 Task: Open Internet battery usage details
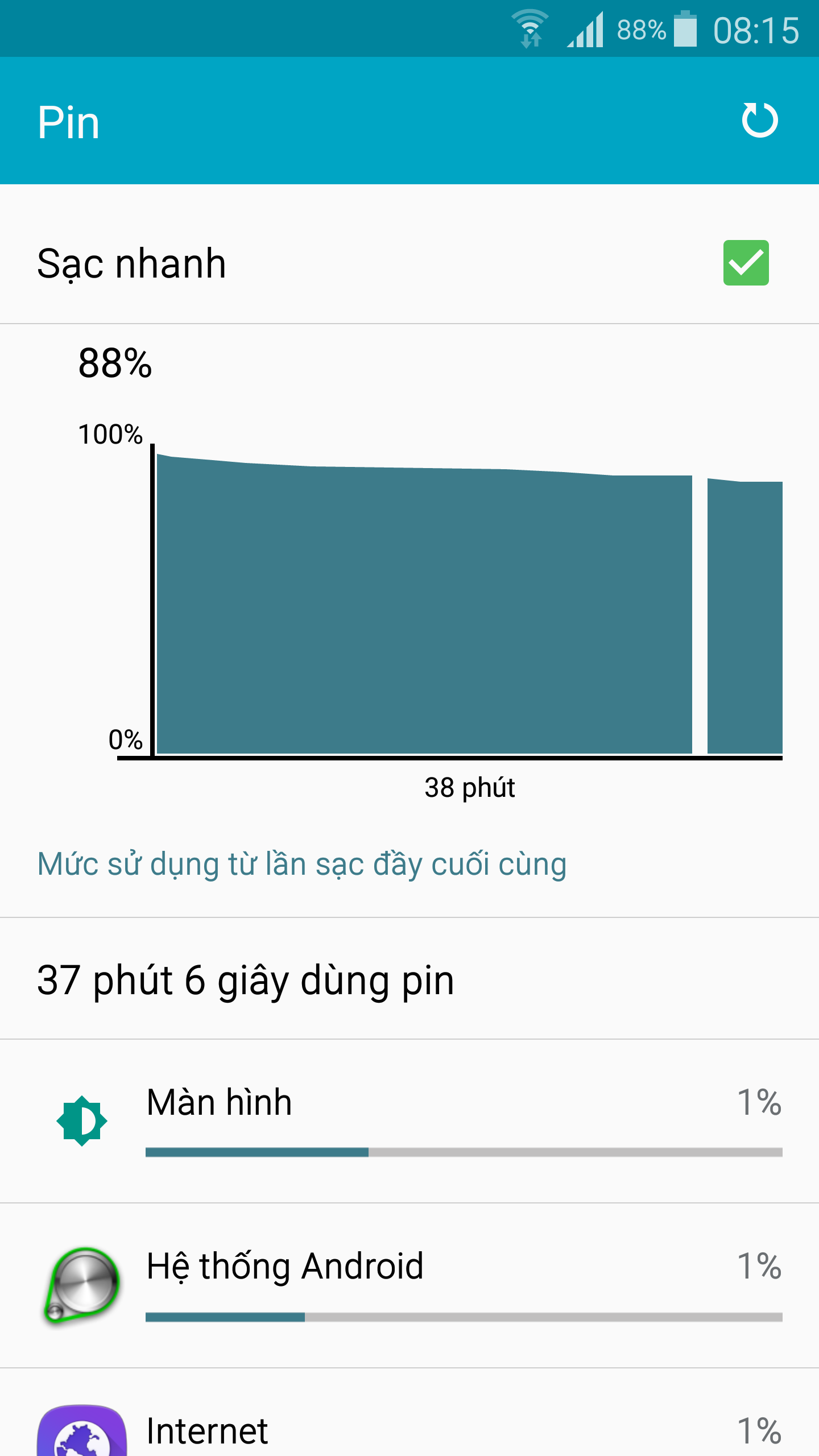pos(409,1413)
